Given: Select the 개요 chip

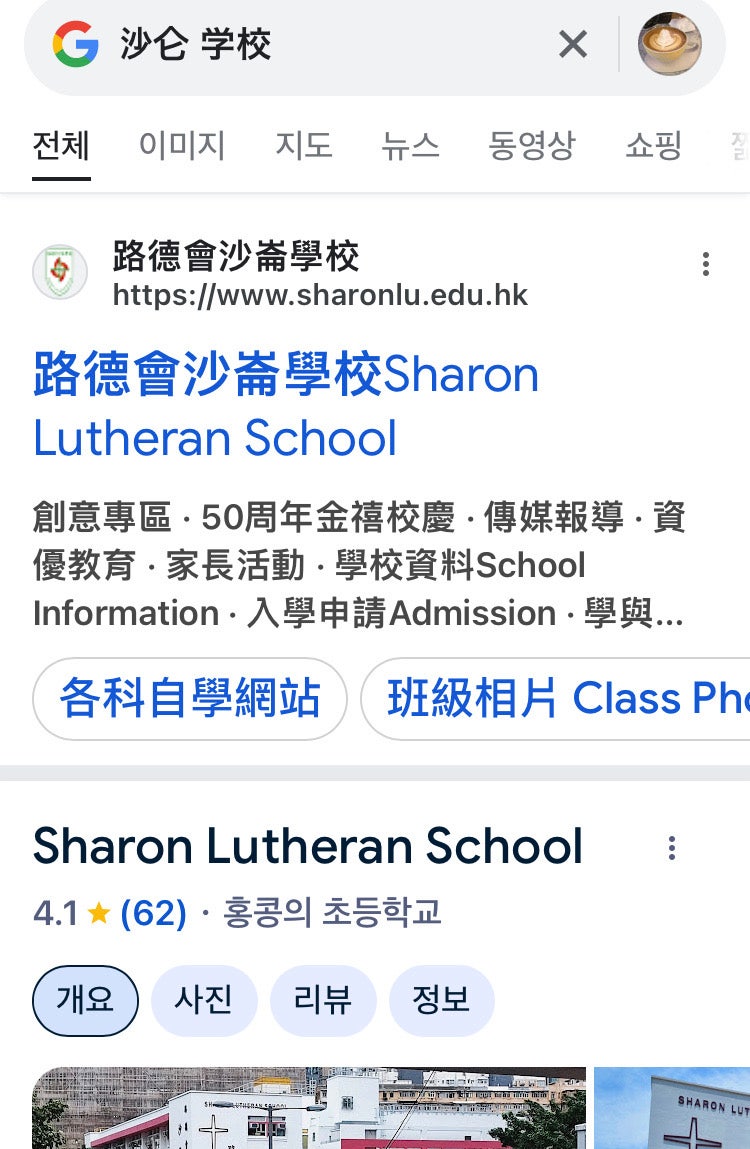Looking at the screenshot, I should click(x=85, y=1000).
